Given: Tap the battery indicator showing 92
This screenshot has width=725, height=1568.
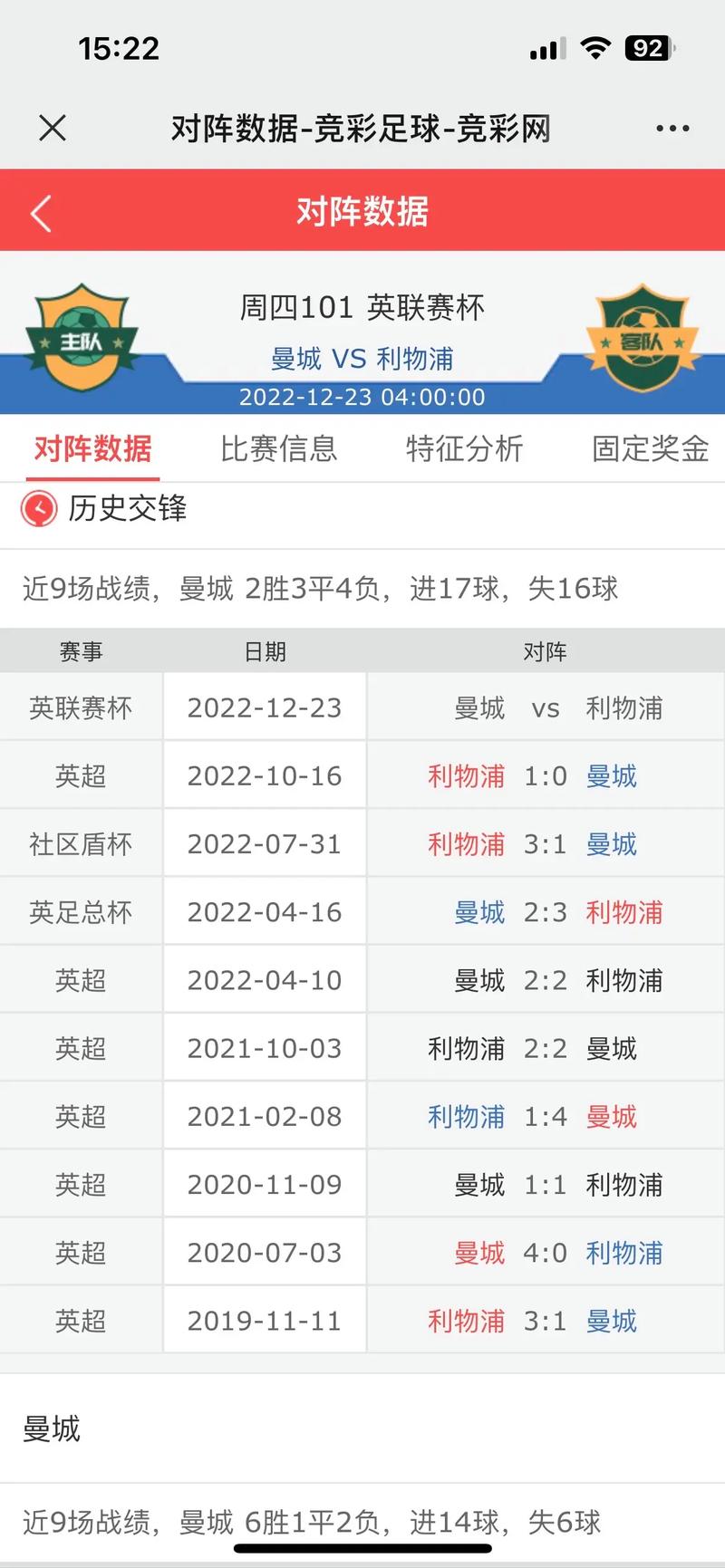Looking at the screenshot, I should [649, 47].
